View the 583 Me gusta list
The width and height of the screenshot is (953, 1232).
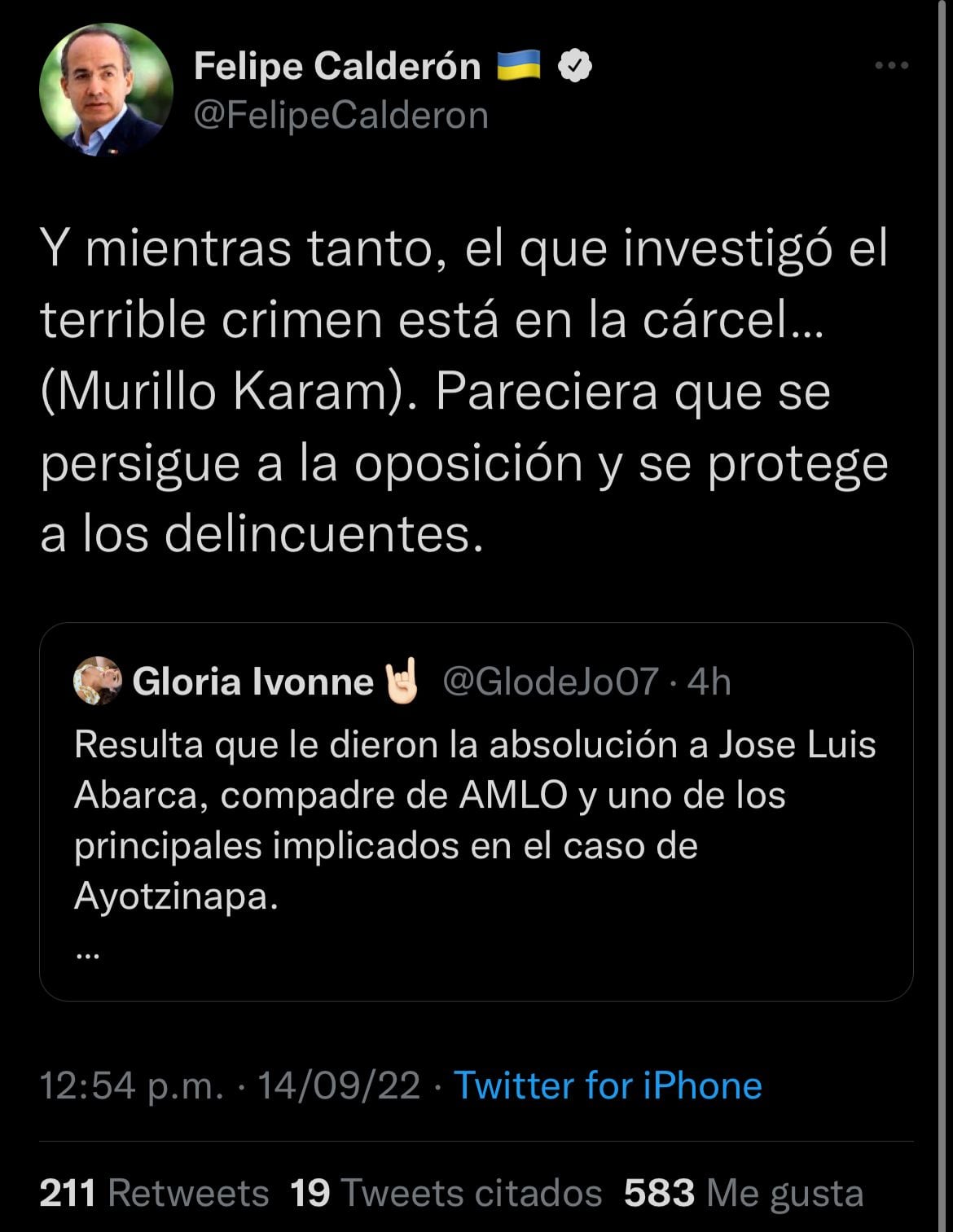pyautogui.click(x=743, y=1193)
